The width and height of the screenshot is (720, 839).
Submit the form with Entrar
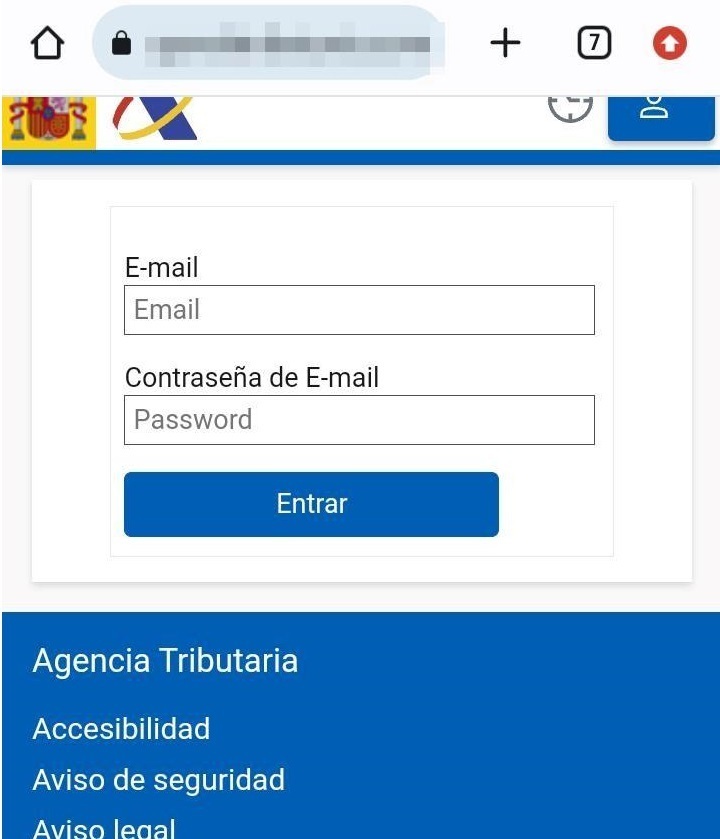click(x=311, y=504)
